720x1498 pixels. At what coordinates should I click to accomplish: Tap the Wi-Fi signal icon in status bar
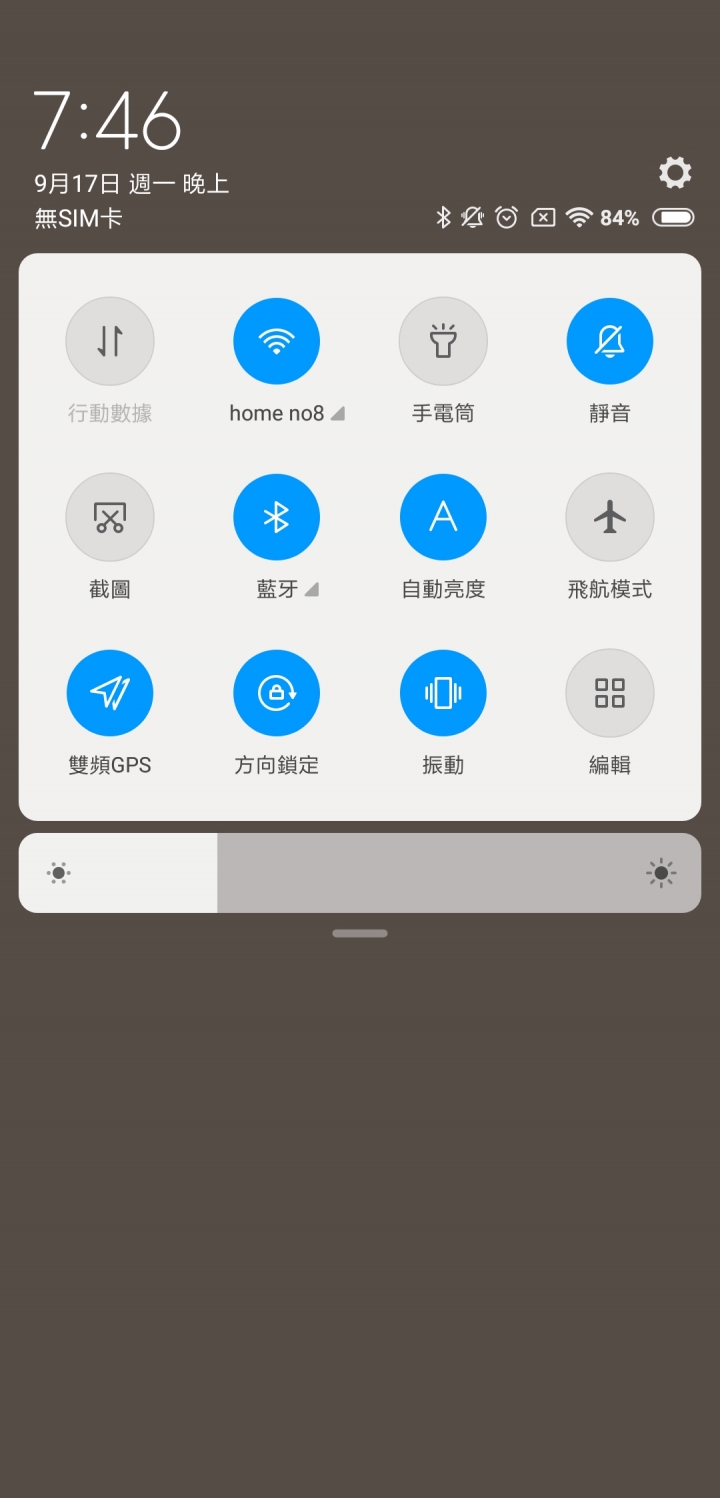tap(578, 217)
